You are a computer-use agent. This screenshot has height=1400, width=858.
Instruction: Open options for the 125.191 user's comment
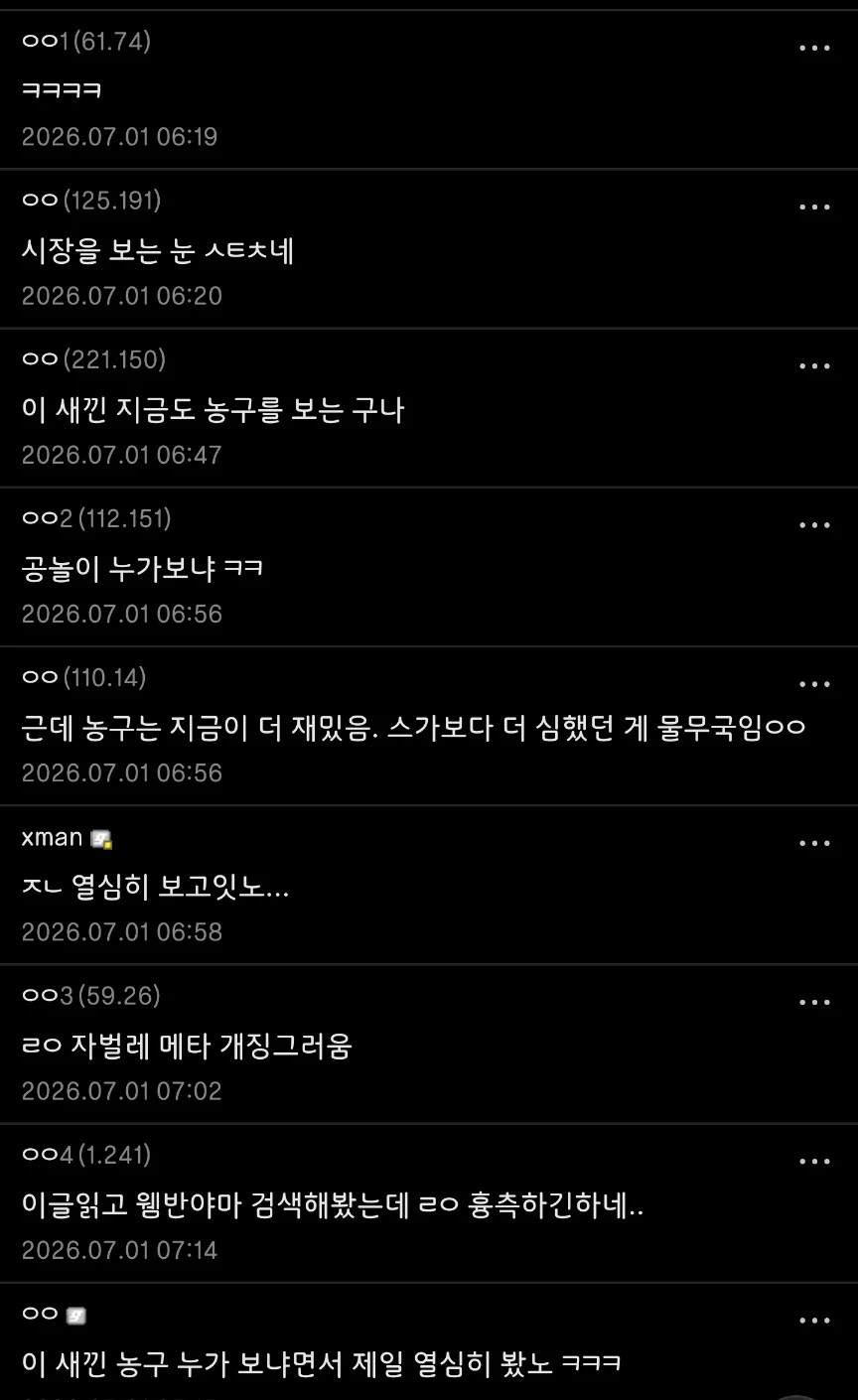click(x=814, y=208)
